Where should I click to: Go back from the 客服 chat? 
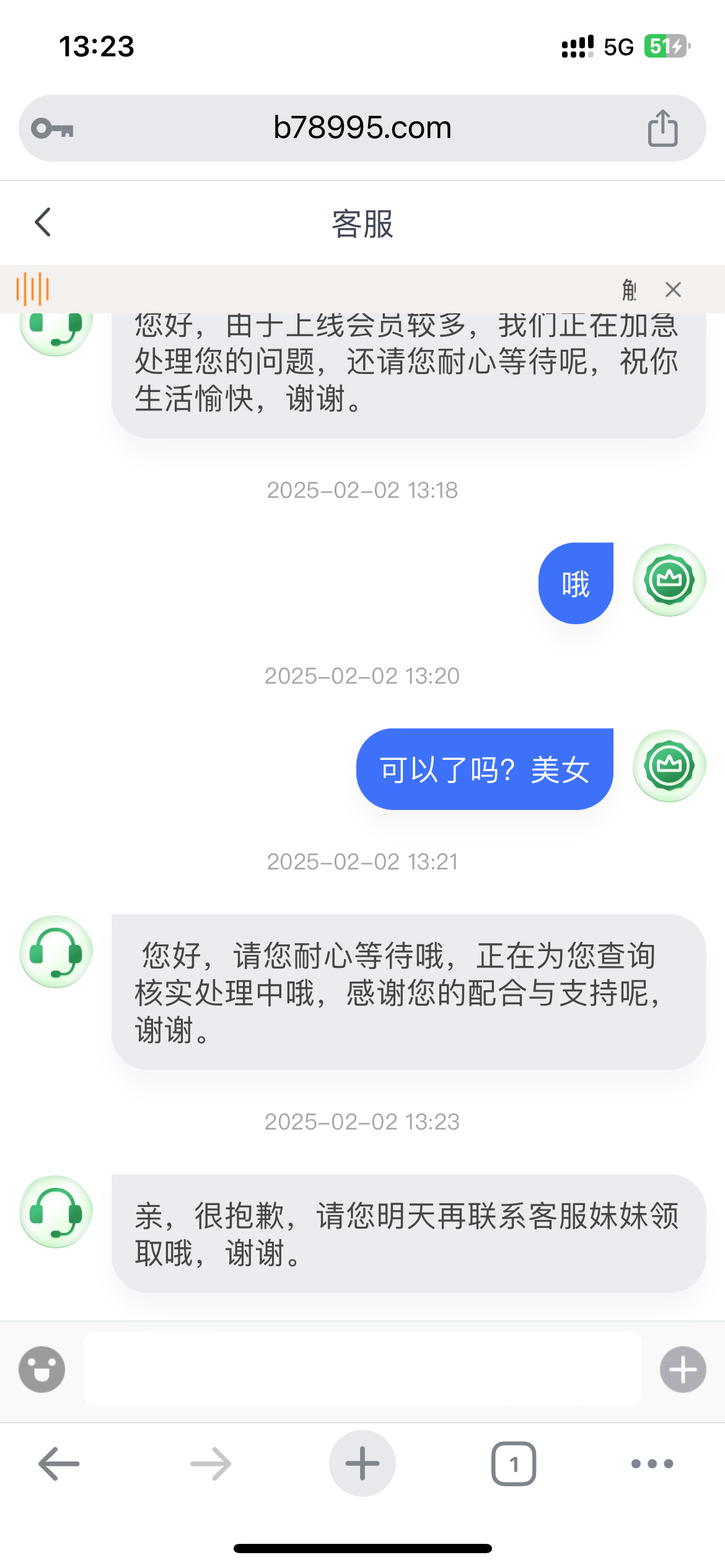[43, 222]
